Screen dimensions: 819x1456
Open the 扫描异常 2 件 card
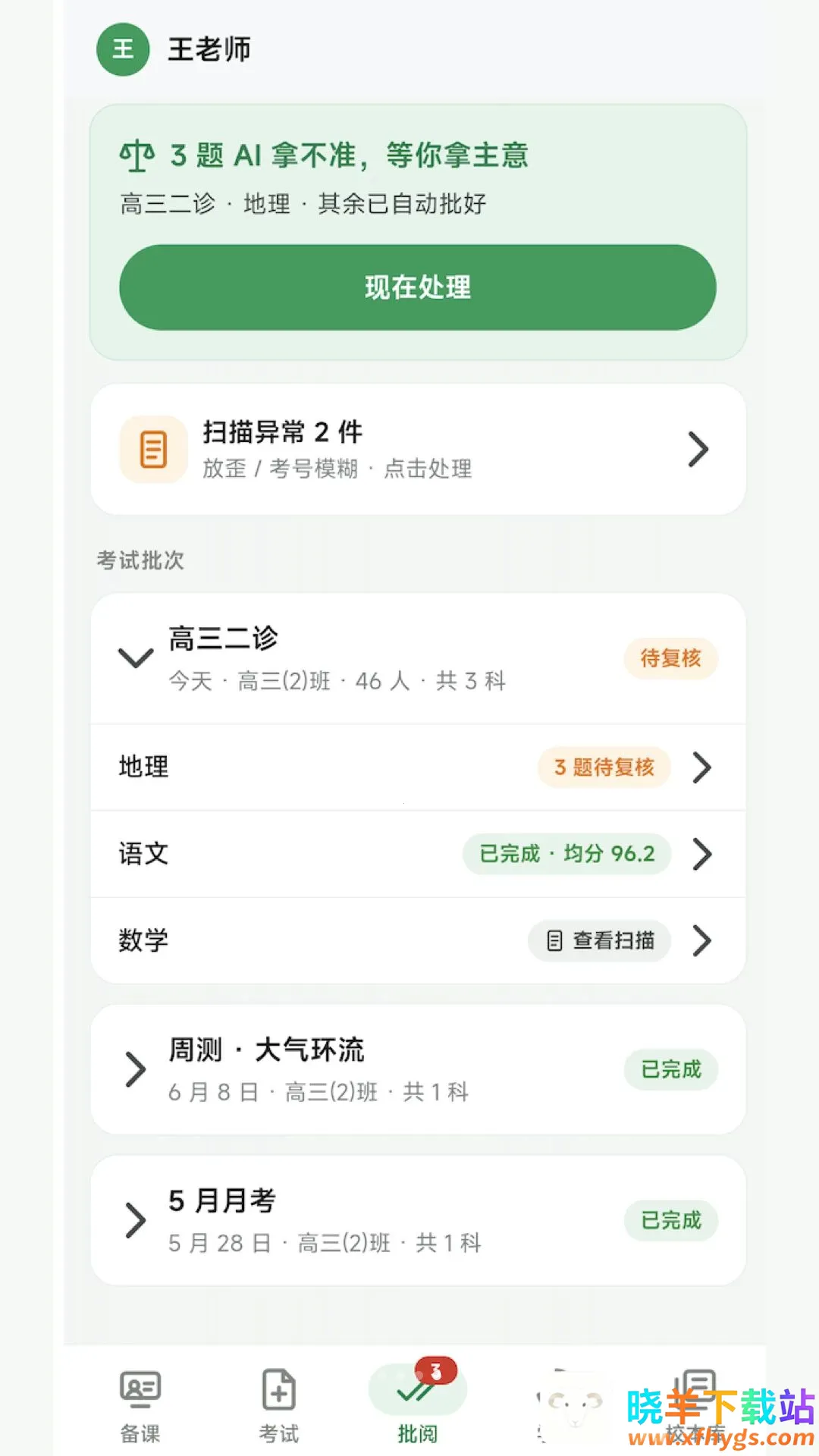click(x=419, y=449)
